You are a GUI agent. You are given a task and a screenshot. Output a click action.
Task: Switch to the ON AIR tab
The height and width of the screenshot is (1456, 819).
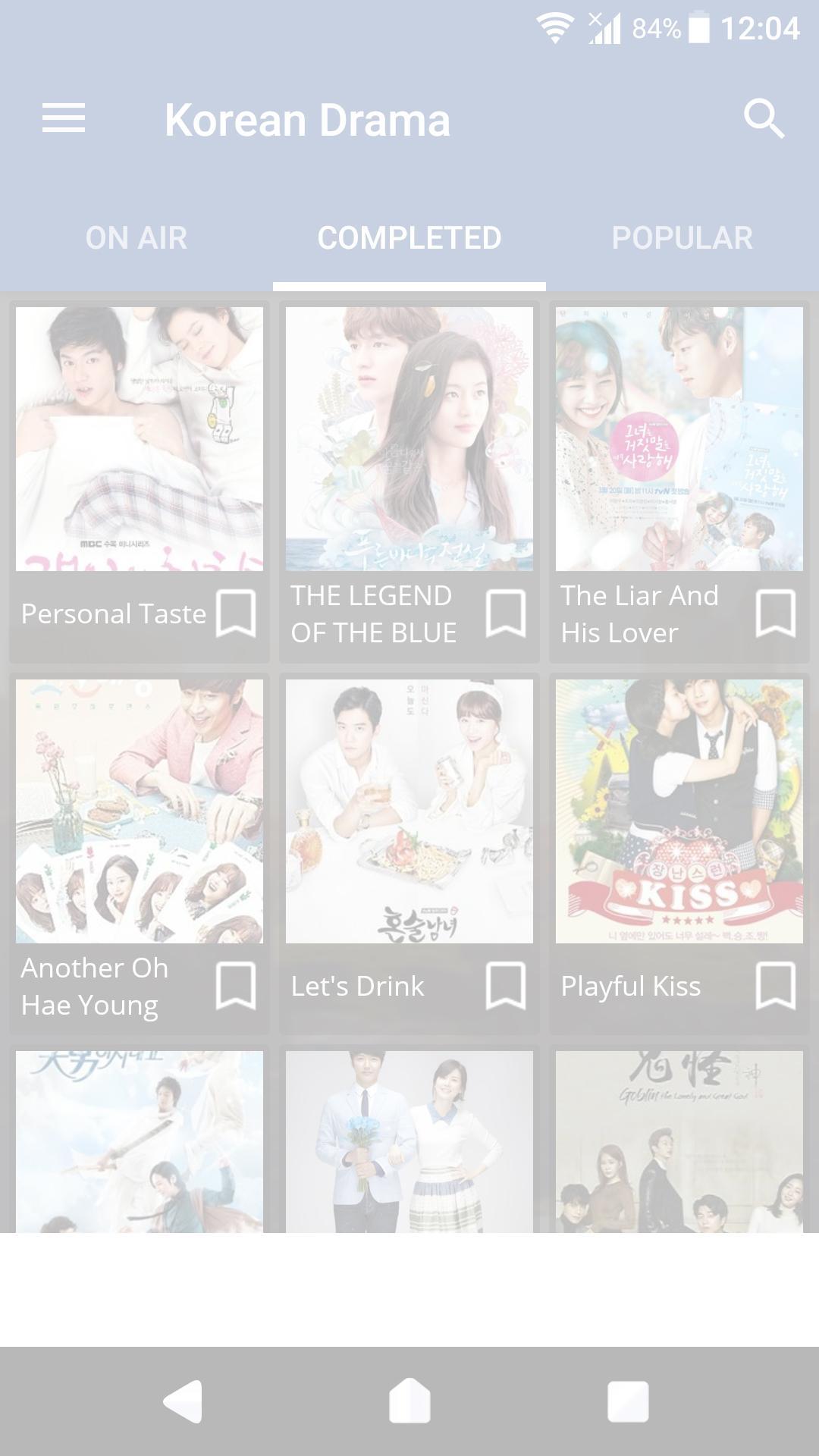coord(136,238)
